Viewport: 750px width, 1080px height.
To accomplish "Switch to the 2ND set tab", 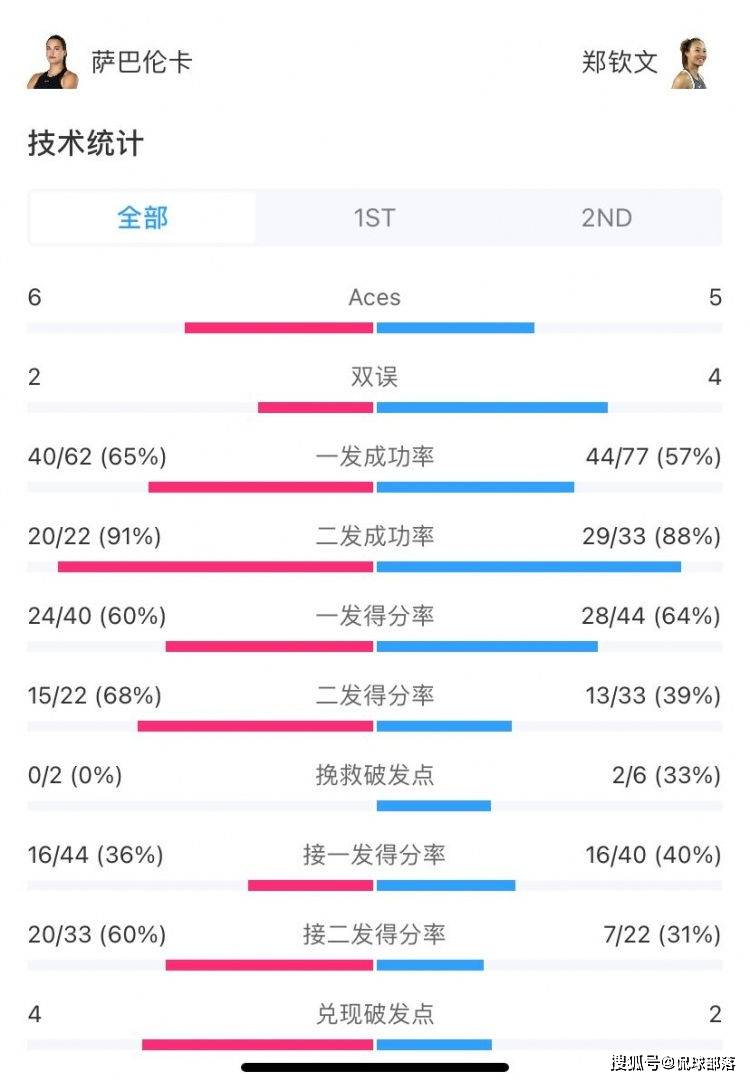I will click(x=606, y=218).
